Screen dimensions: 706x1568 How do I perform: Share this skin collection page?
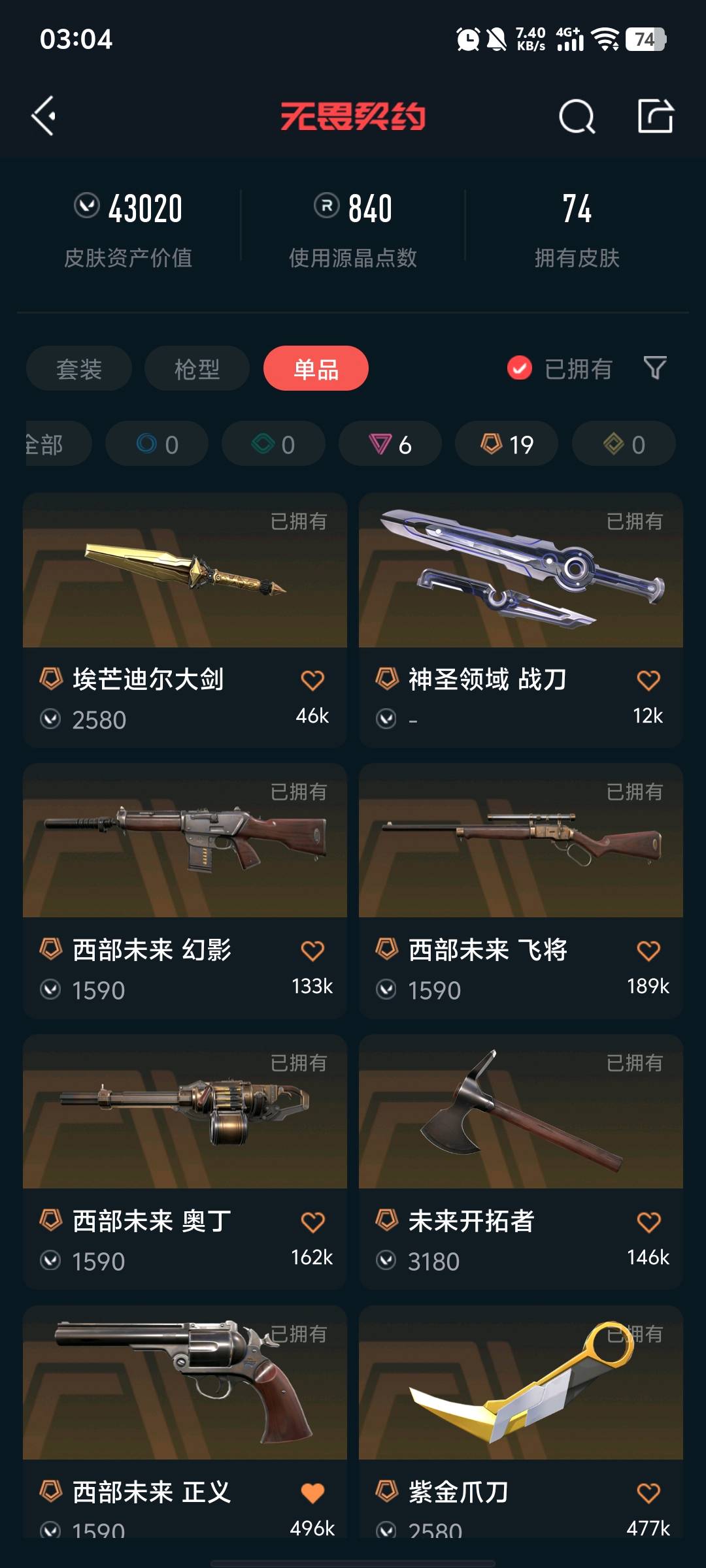point(655,116)
